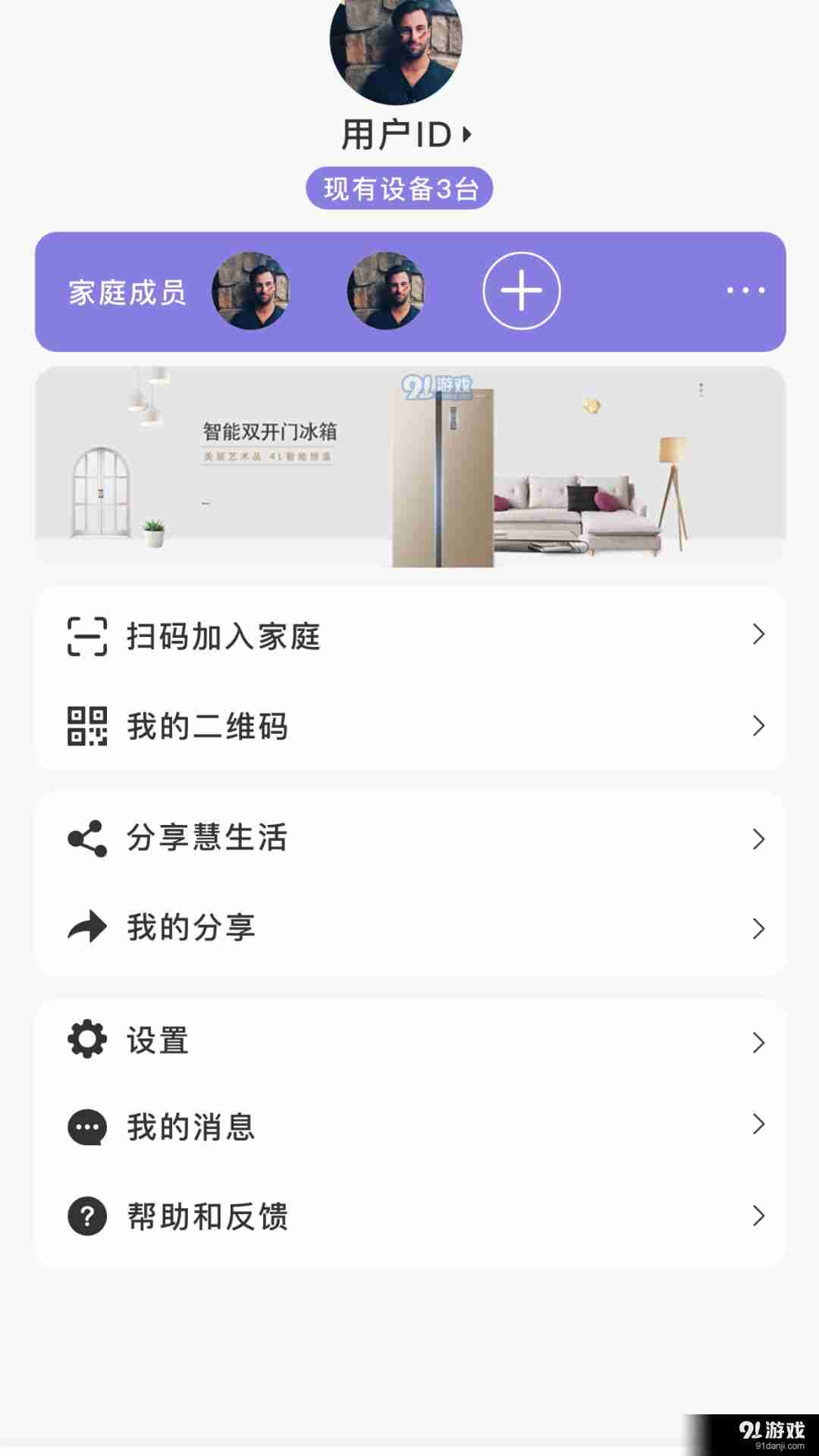Open the 家庭成员 card options with the ellipsis
Image resolution: width=819 pixels, height=1456 pixels.
click(745, 291)
